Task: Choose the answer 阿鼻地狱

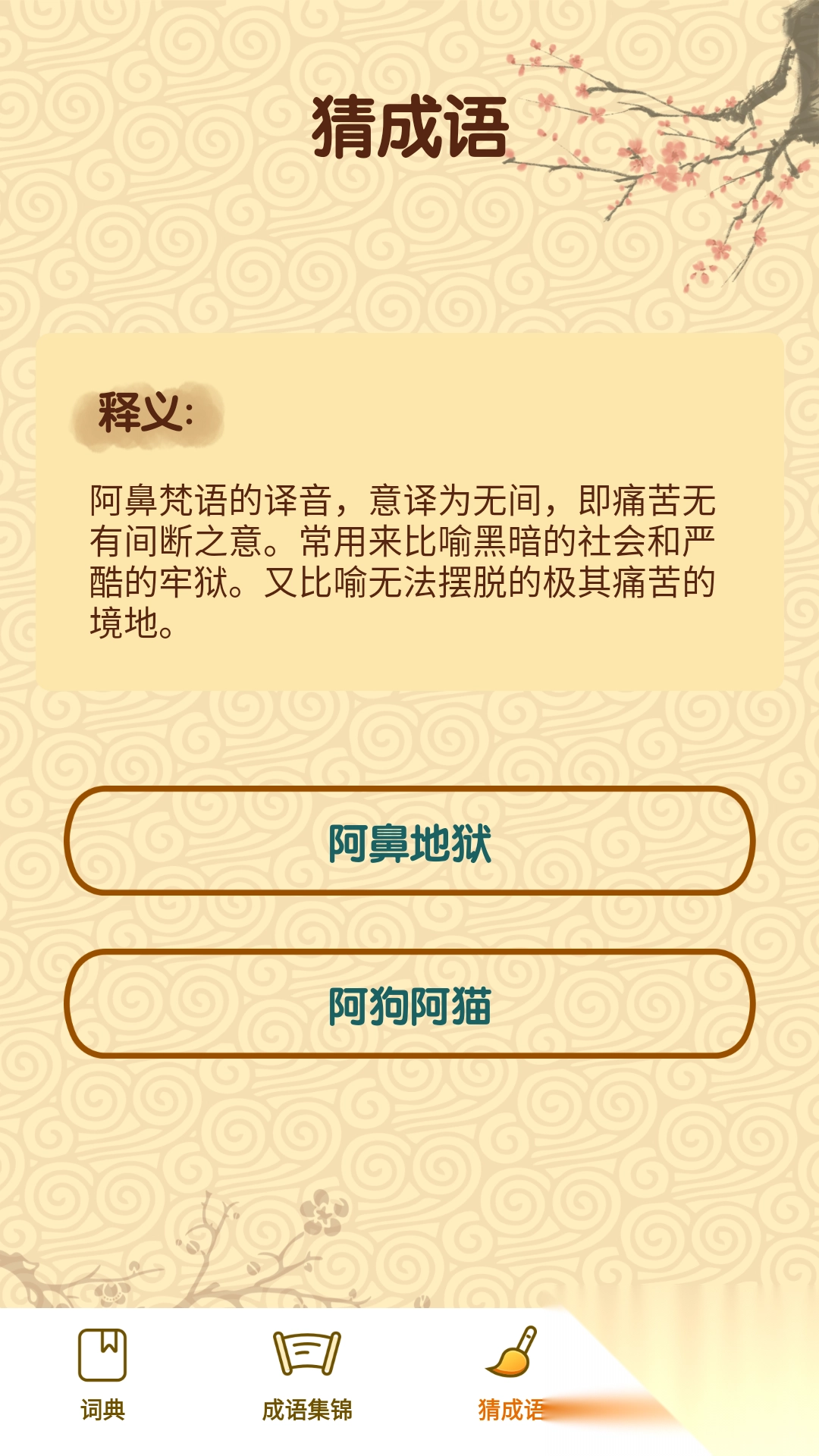Action: (409, 842)
